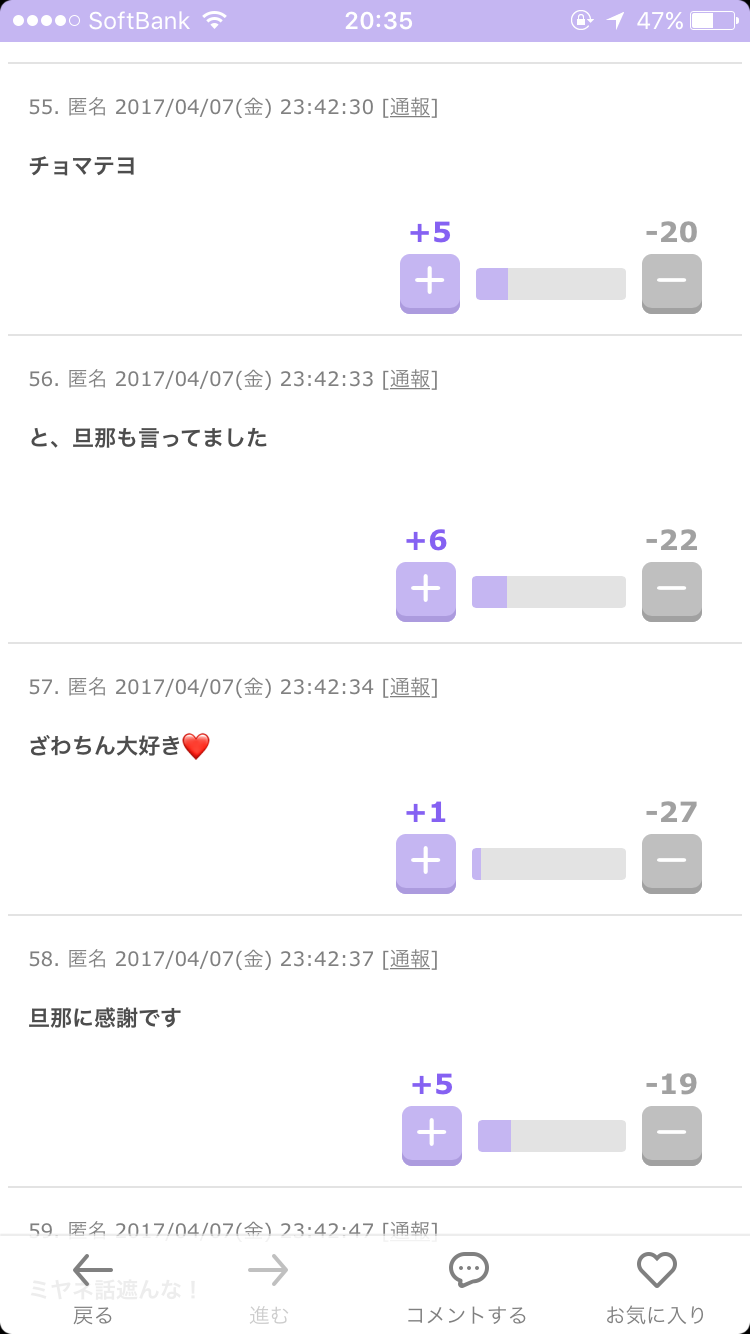The width and height of the screenshot is (750, 1334).
Task: Go back with the 戻る button
Action: [93, 1286]
